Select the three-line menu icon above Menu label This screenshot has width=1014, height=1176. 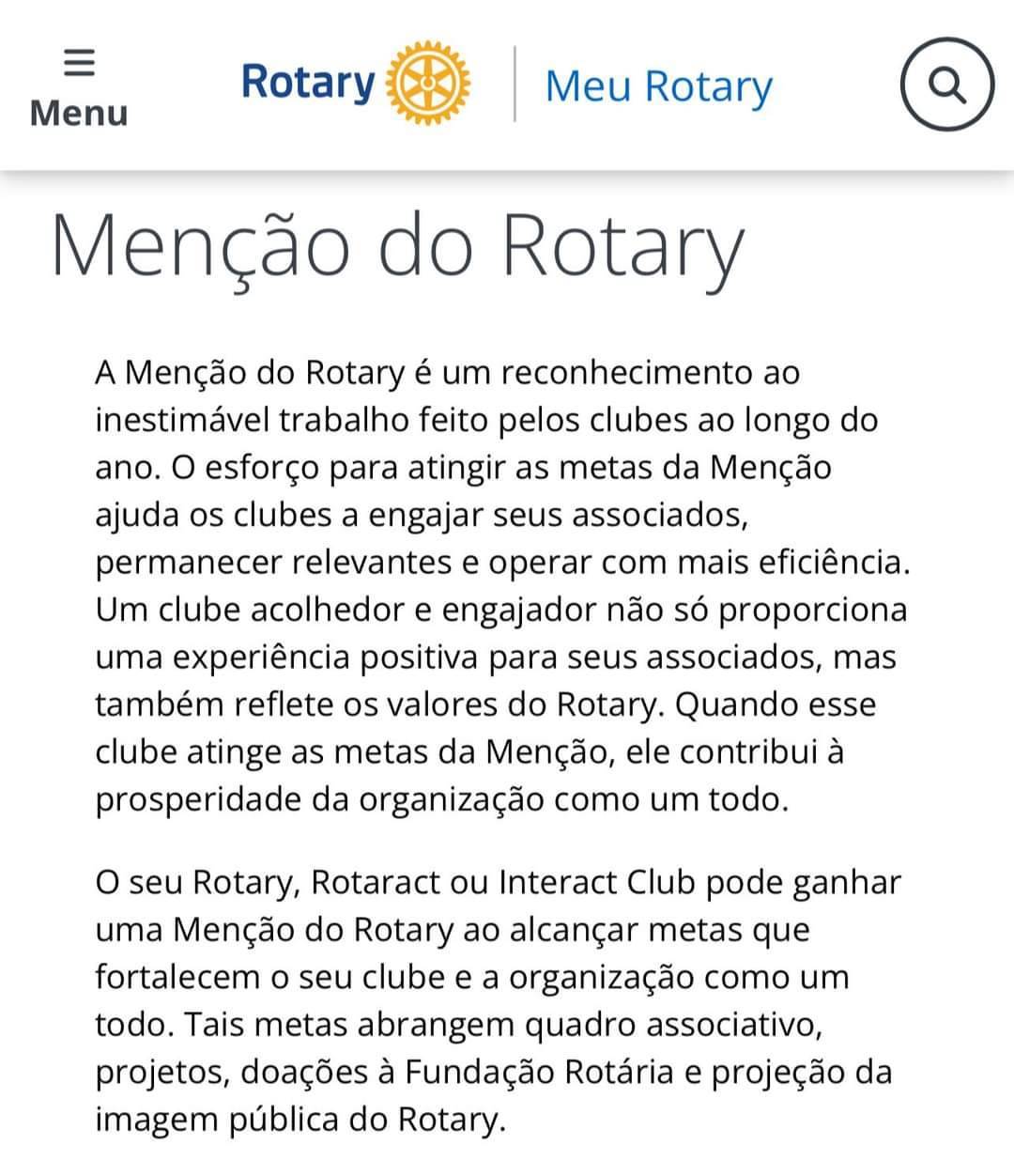pyautogui.click(x=80, y=63)
